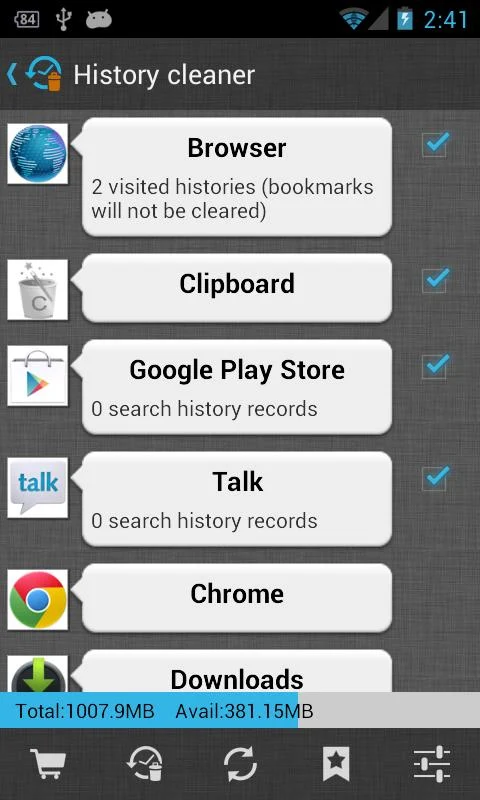Uncheck the Browser checkbox
Viewport: 480px width, 800px height.
tap(435, 144)
